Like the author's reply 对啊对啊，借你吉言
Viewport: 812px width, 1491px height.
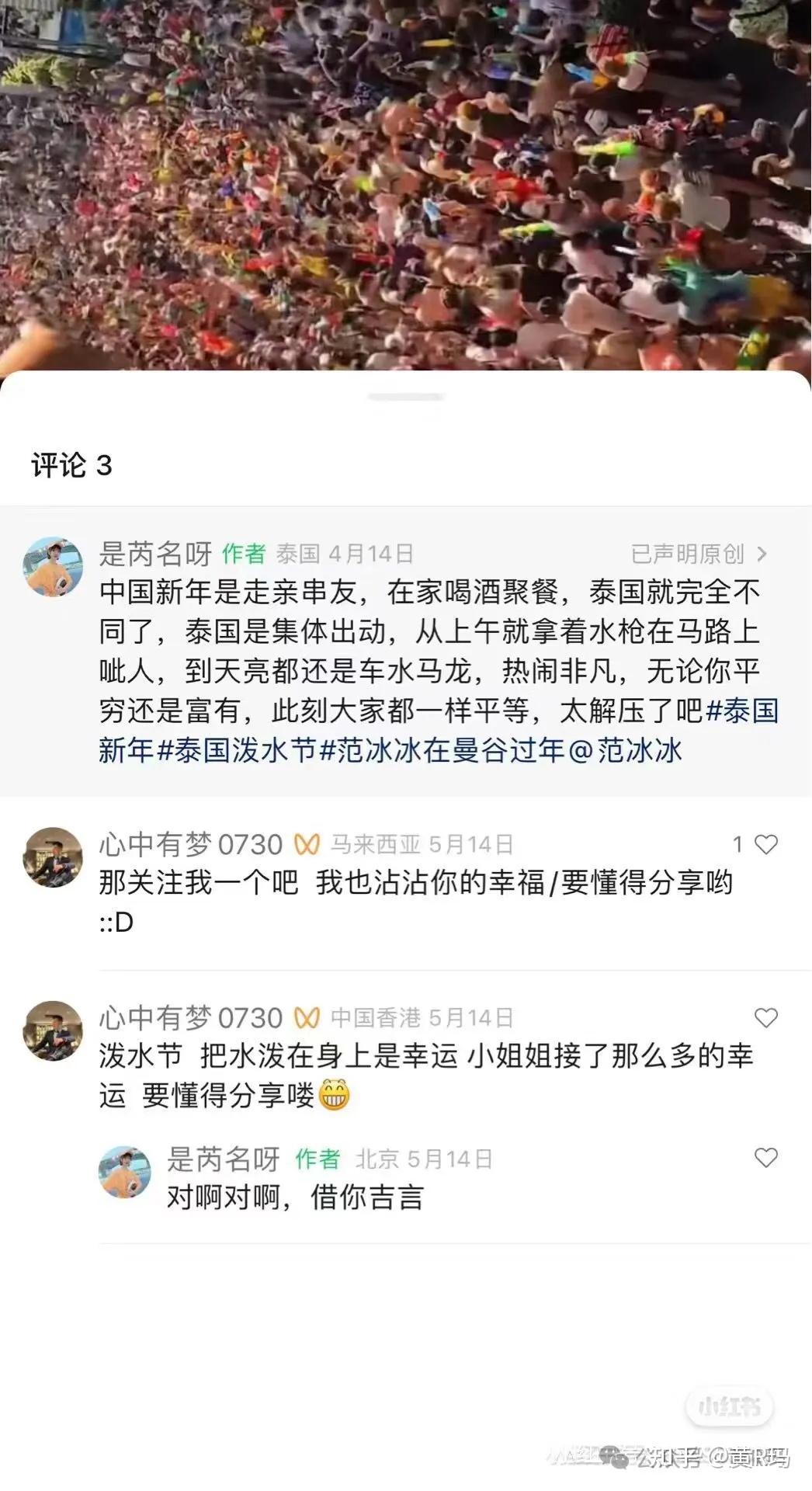[765, 1158]
